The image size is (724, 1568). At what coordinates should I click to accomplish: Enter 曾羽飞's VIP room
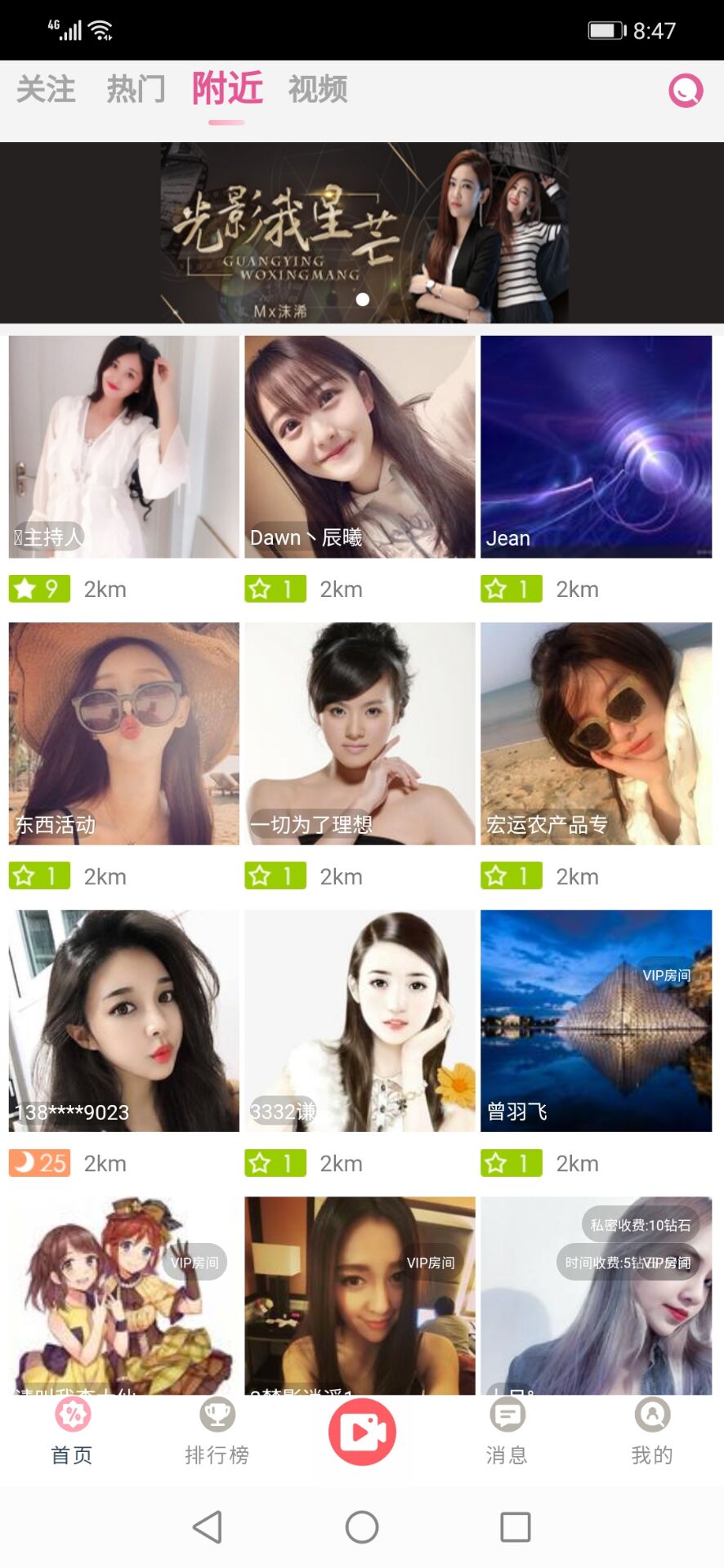(x=596, y=1020)
